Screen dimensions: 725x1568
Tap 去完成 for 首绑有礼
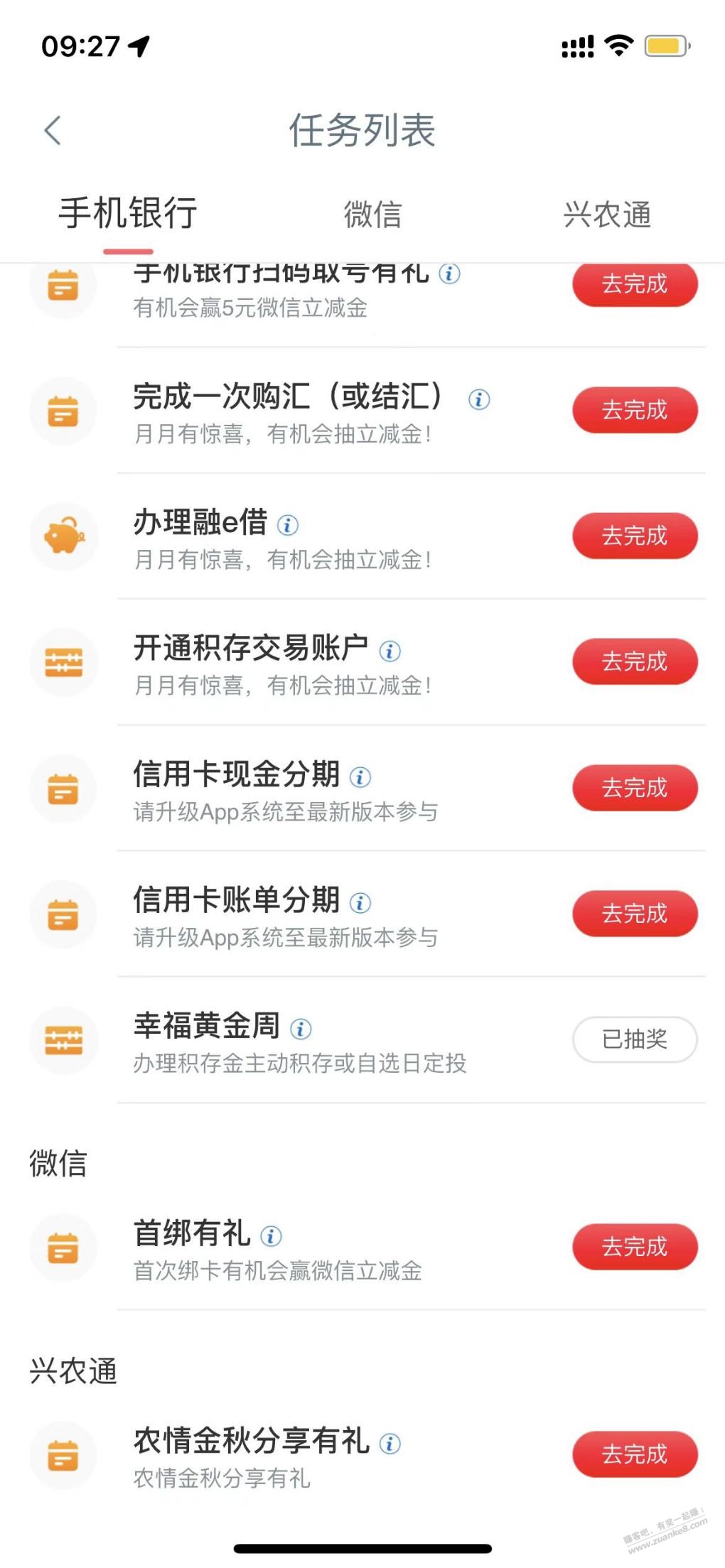(635, 1247)
